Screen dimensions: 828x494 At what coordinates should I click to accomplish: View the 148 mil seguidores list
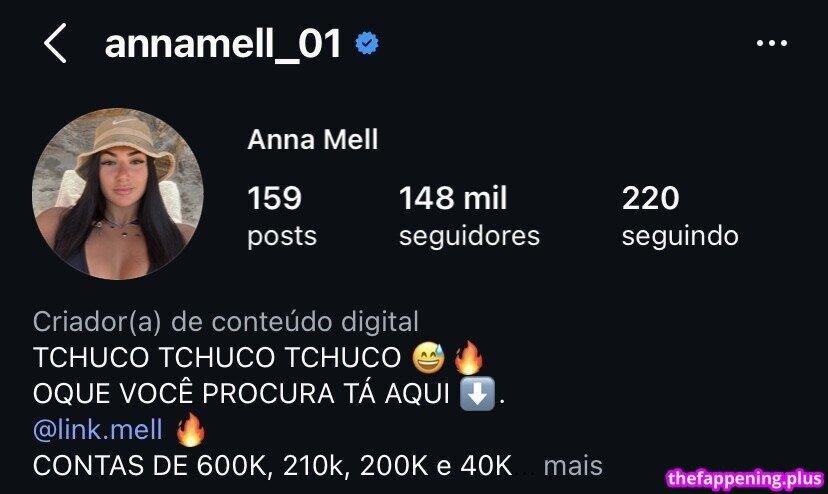pos(468,216)
